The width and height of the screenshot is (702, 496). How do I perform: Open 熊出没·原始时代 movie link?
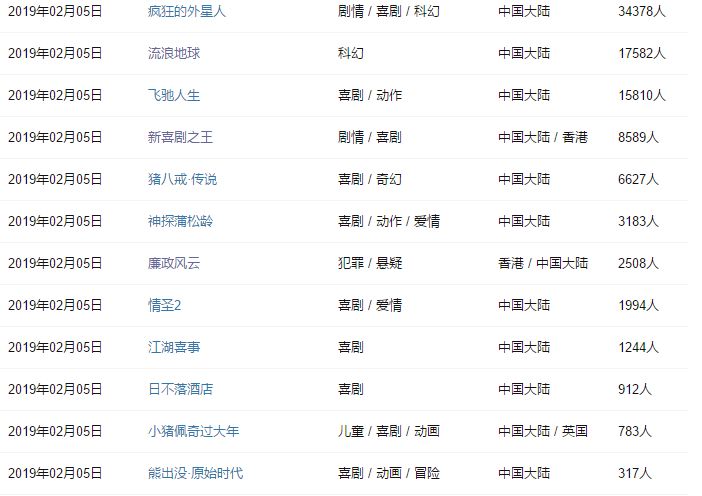(195, 473)
